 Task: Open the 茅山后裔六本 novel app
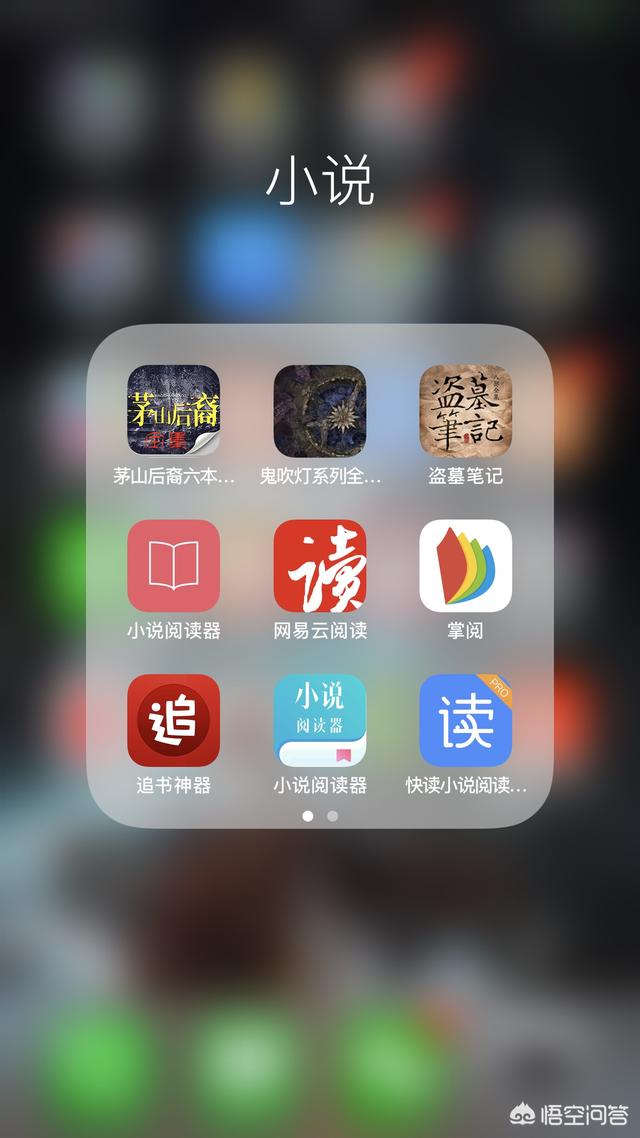coord(173,410)
